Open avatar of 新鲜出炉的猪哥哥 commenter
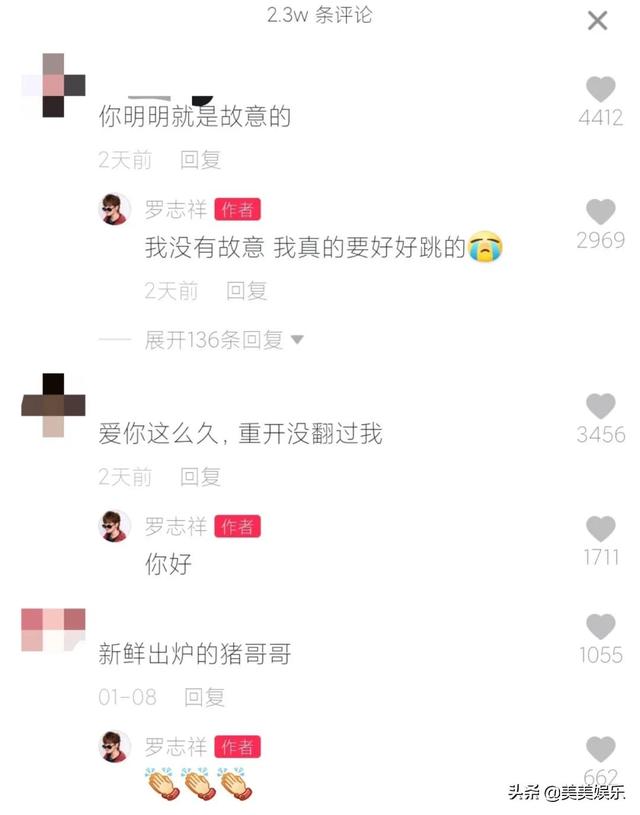This screenshot has width=640, height=815. [x=53, y=629]
